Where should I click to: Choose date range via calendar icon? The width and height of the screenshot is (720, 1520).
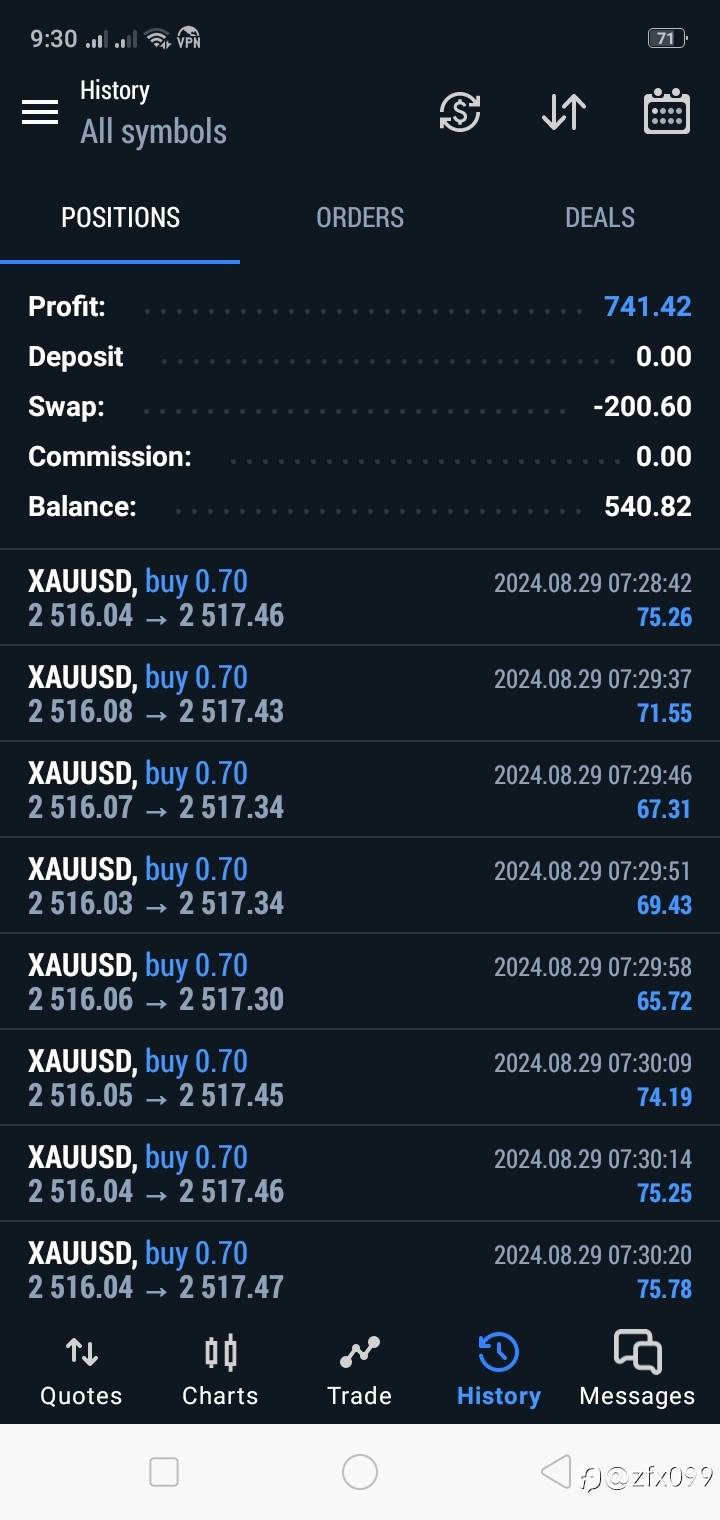[666, 111]
